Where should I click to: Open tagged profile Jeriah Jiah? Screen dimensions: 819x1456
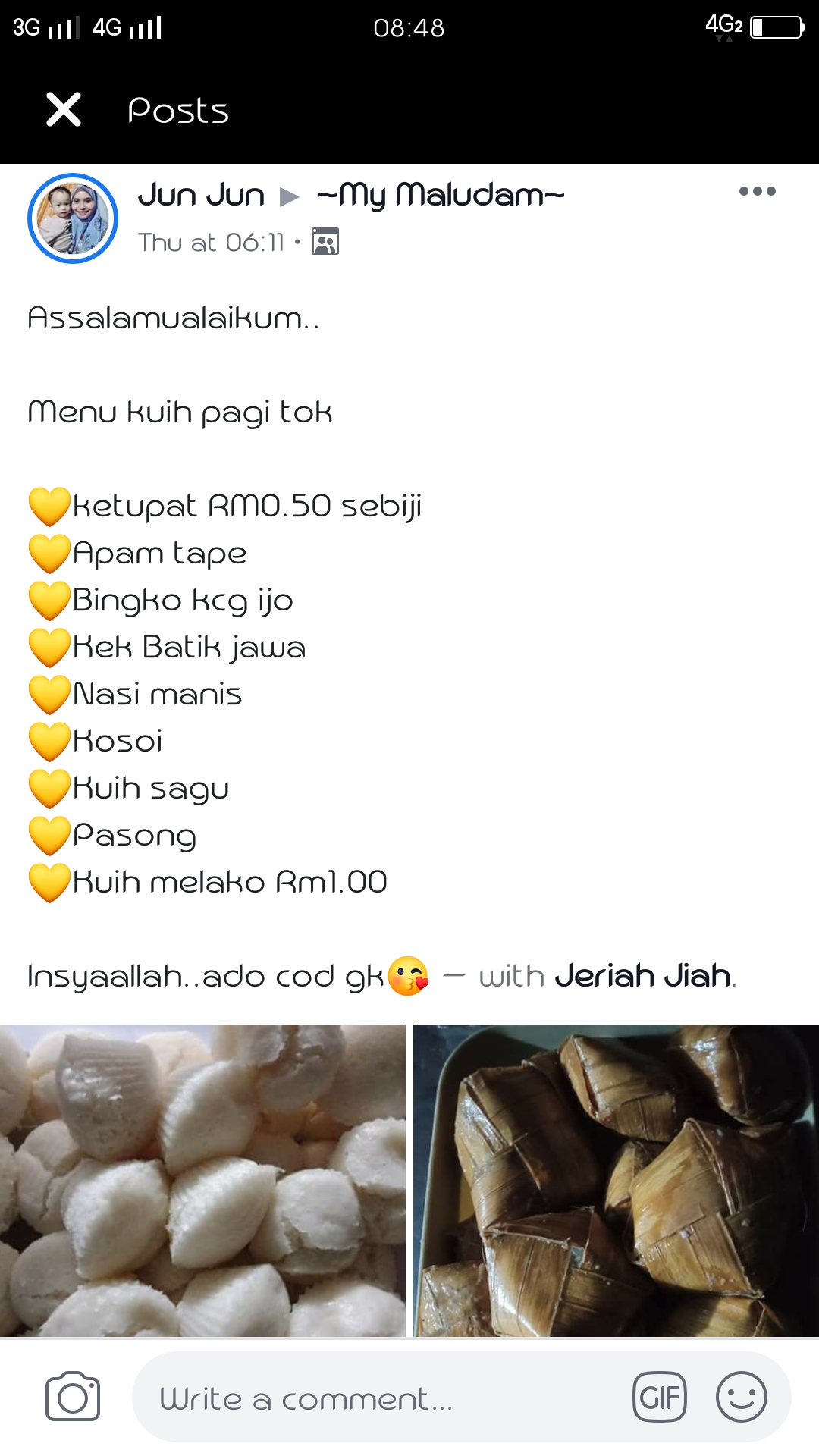pyautogui.click(x=643, y=976)
